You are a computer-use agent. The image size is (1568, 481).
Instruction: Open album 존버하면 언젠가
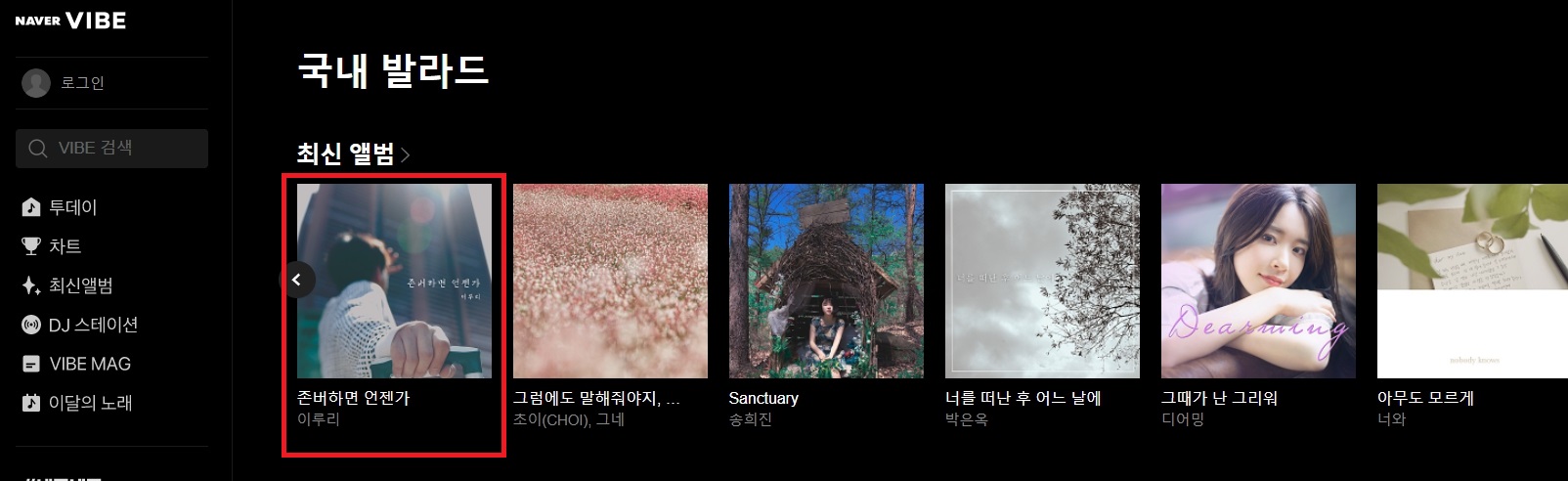point(394,282)
